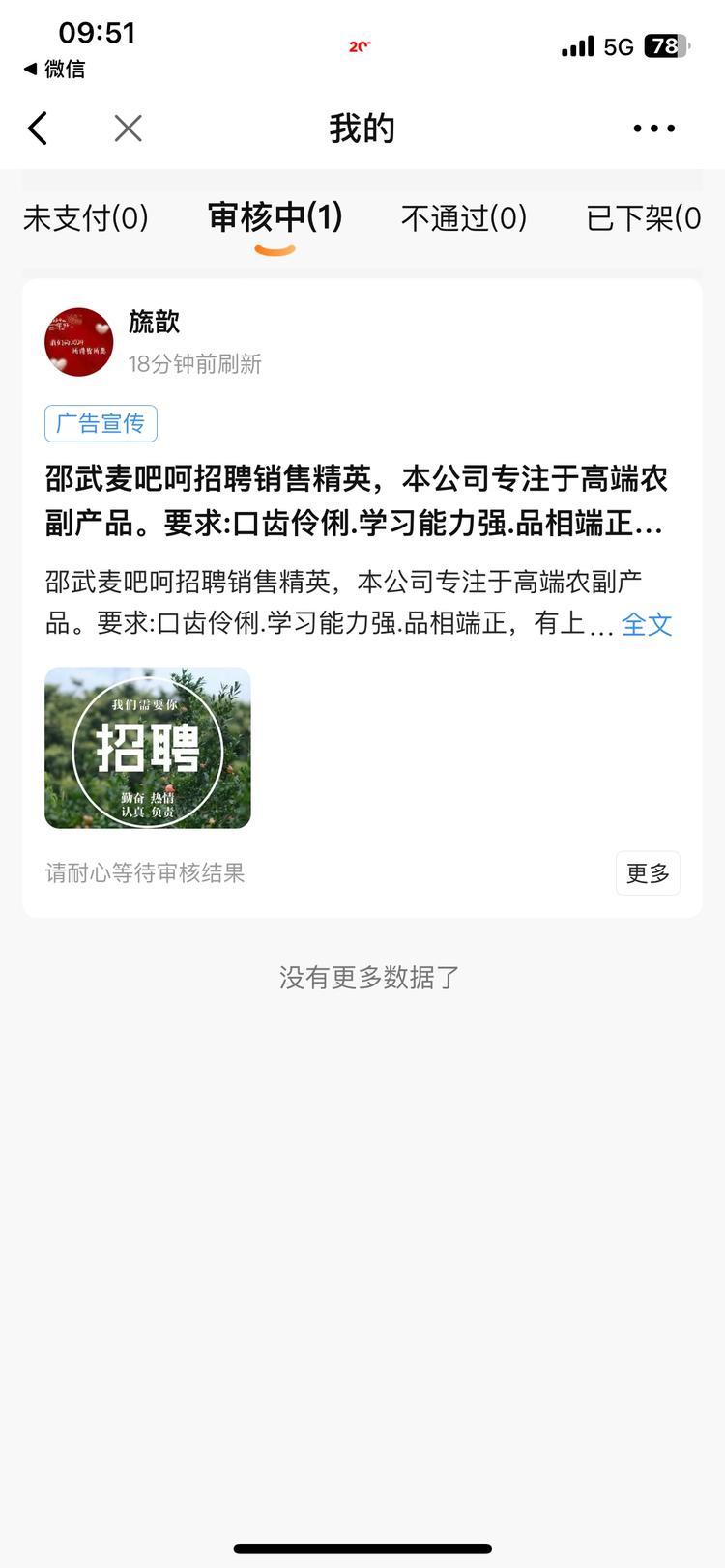Expand the post with 全文
This screenshot has width=725, height=1568.
pos(647,624)
